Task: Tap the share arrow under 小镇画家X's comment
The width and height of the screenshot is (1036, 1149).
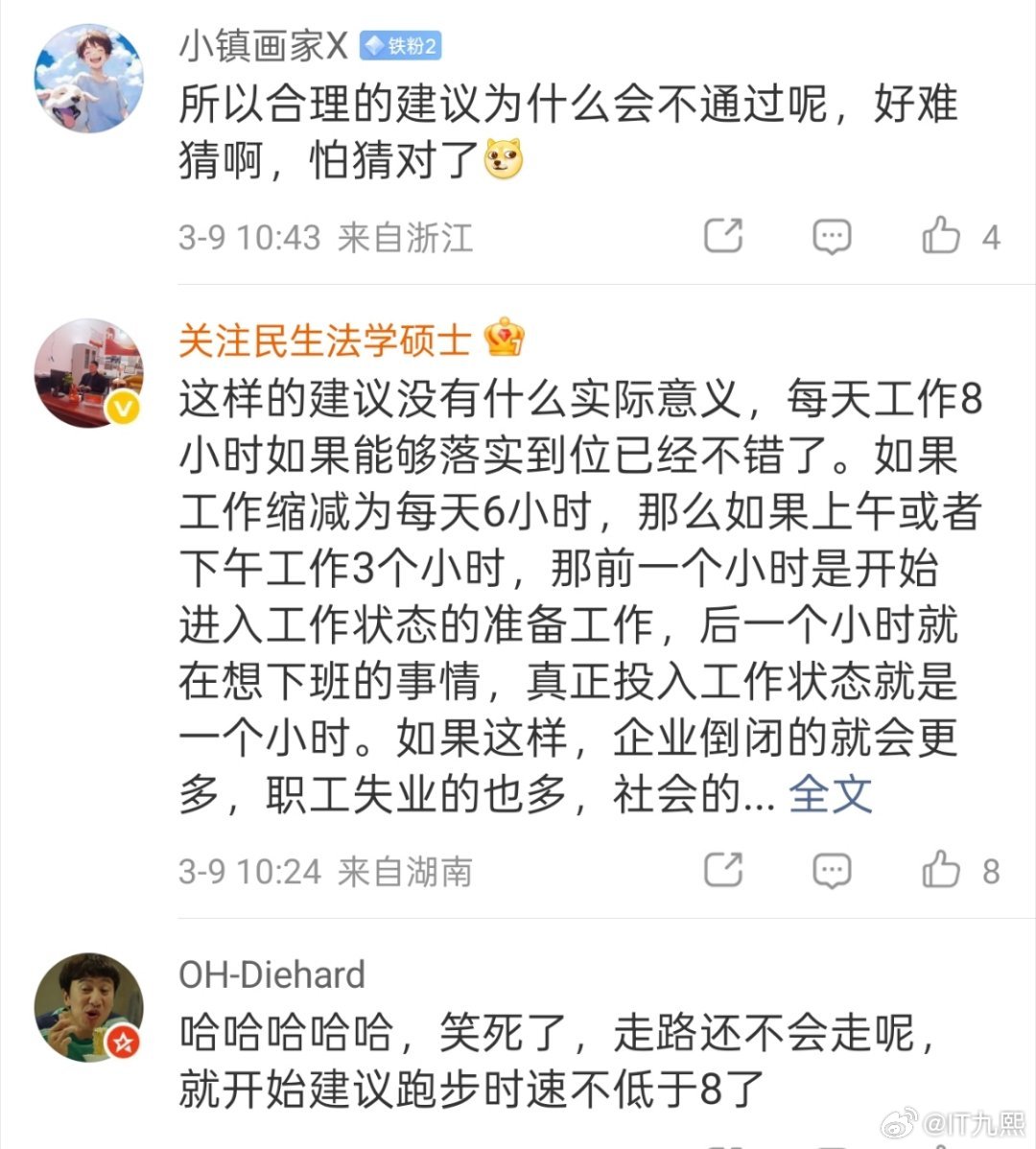Action: pos(722,233)
